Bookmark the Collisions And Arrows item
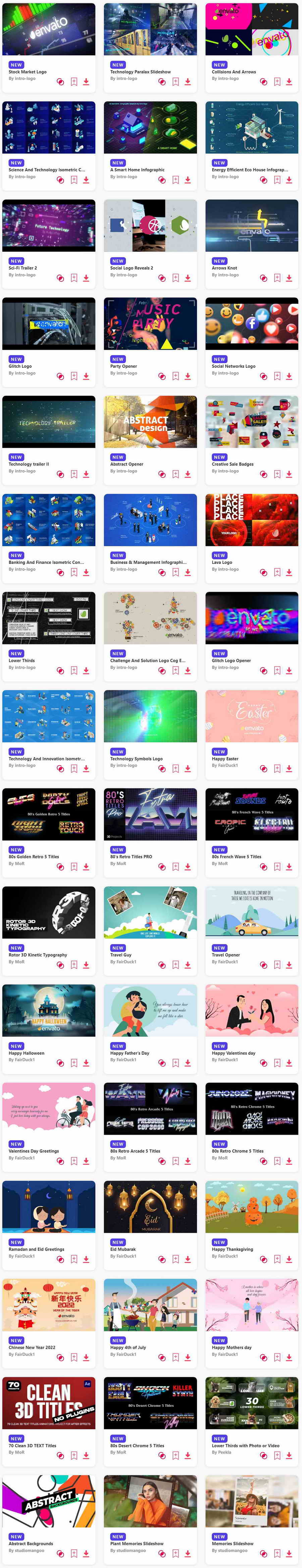The width and height of the screenshot is (302, 1568). coord(277,82)
